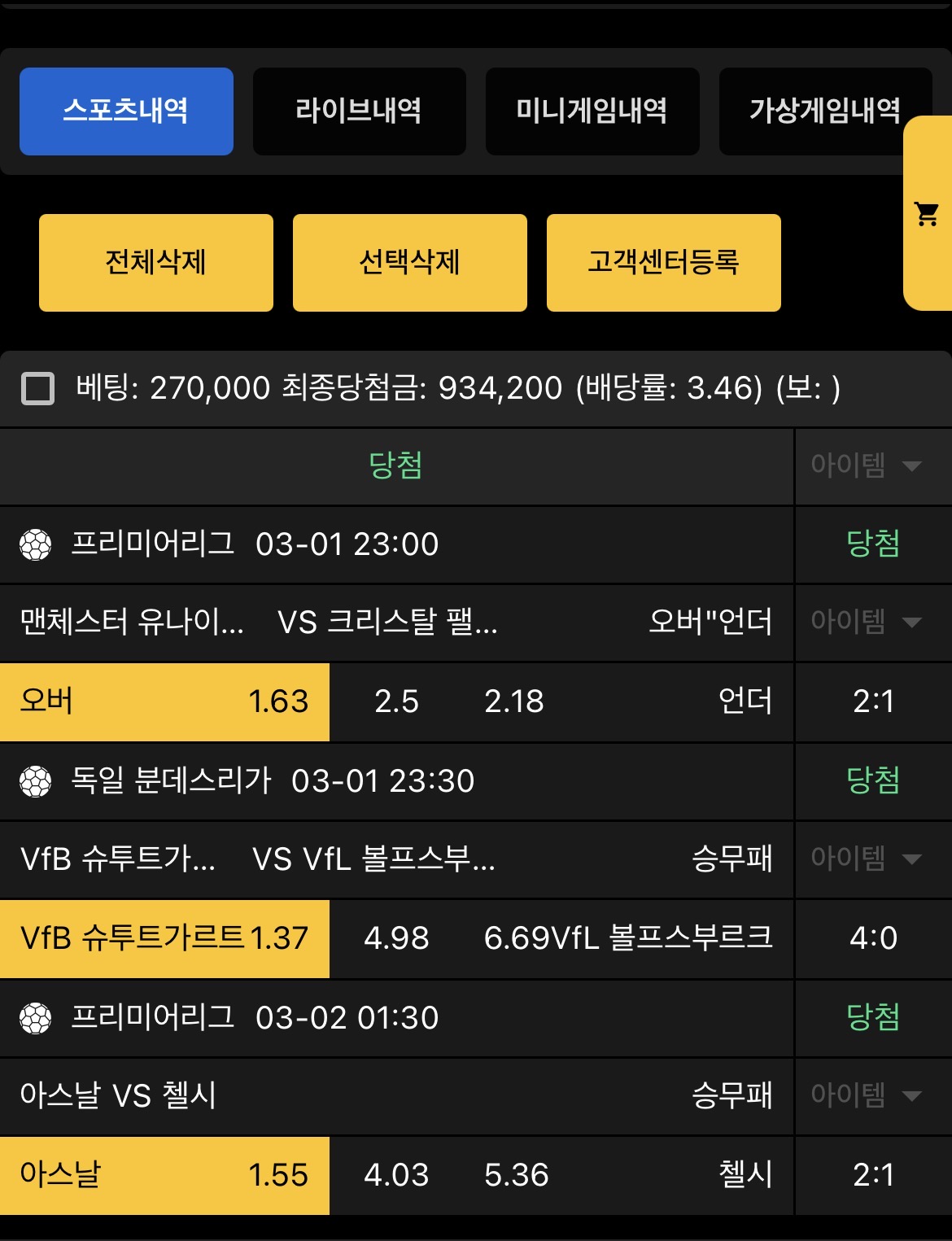Image resolution: width=952 pixels, height=1241 pixels.
Task: Select the yellow VfB 슈투트가르트 1.37 bet cell
Action: (x=163, y=939)
